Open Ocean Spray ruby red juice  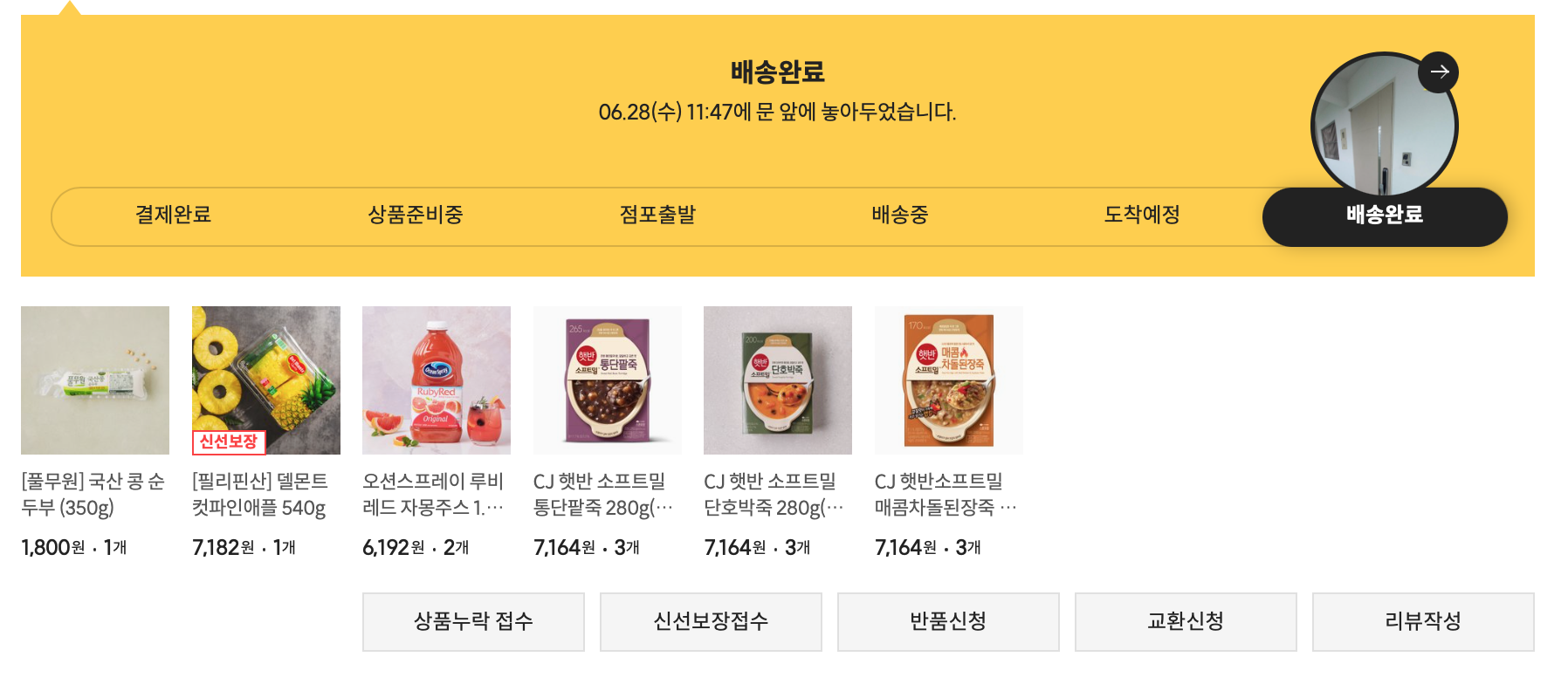[437, 380]
